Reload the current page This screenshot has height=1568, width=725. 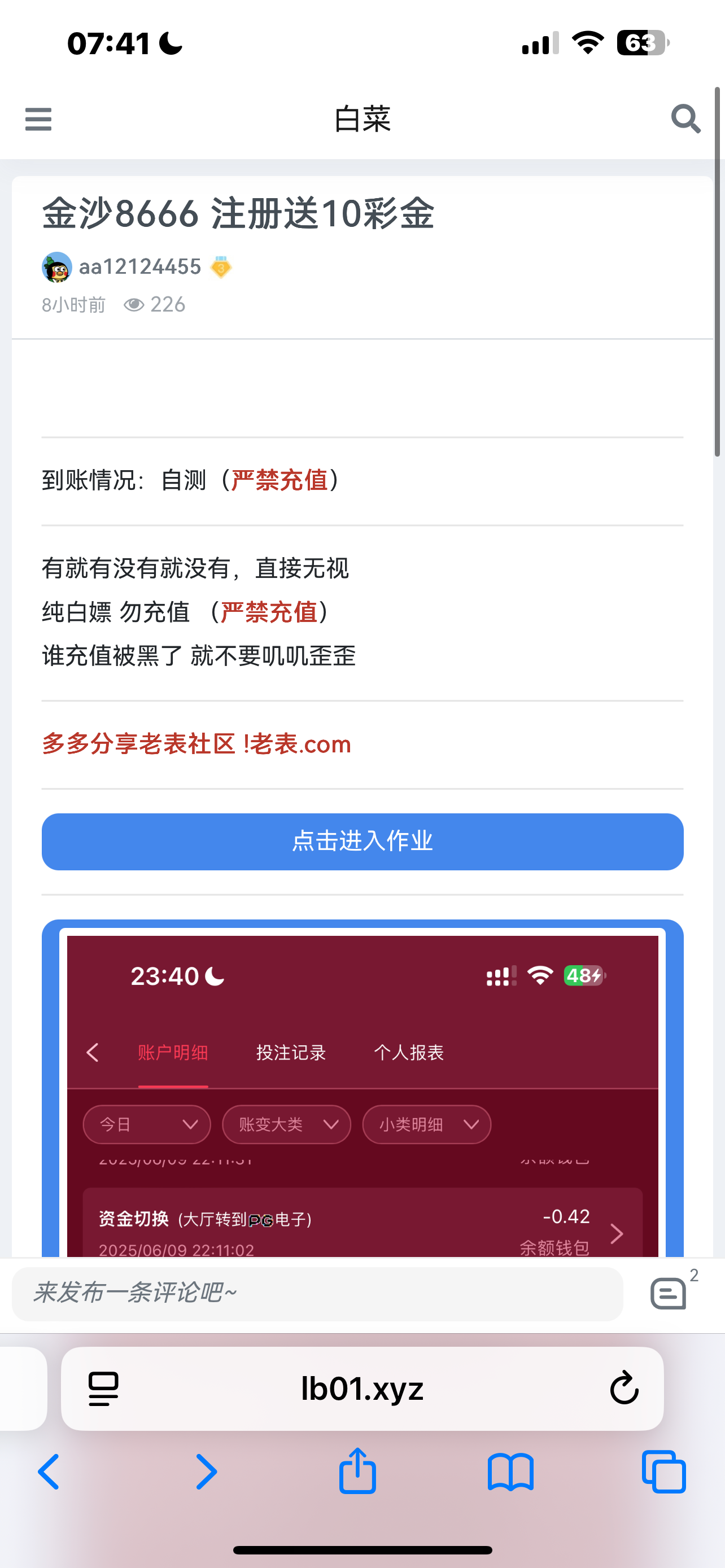tap(623, 1389)
